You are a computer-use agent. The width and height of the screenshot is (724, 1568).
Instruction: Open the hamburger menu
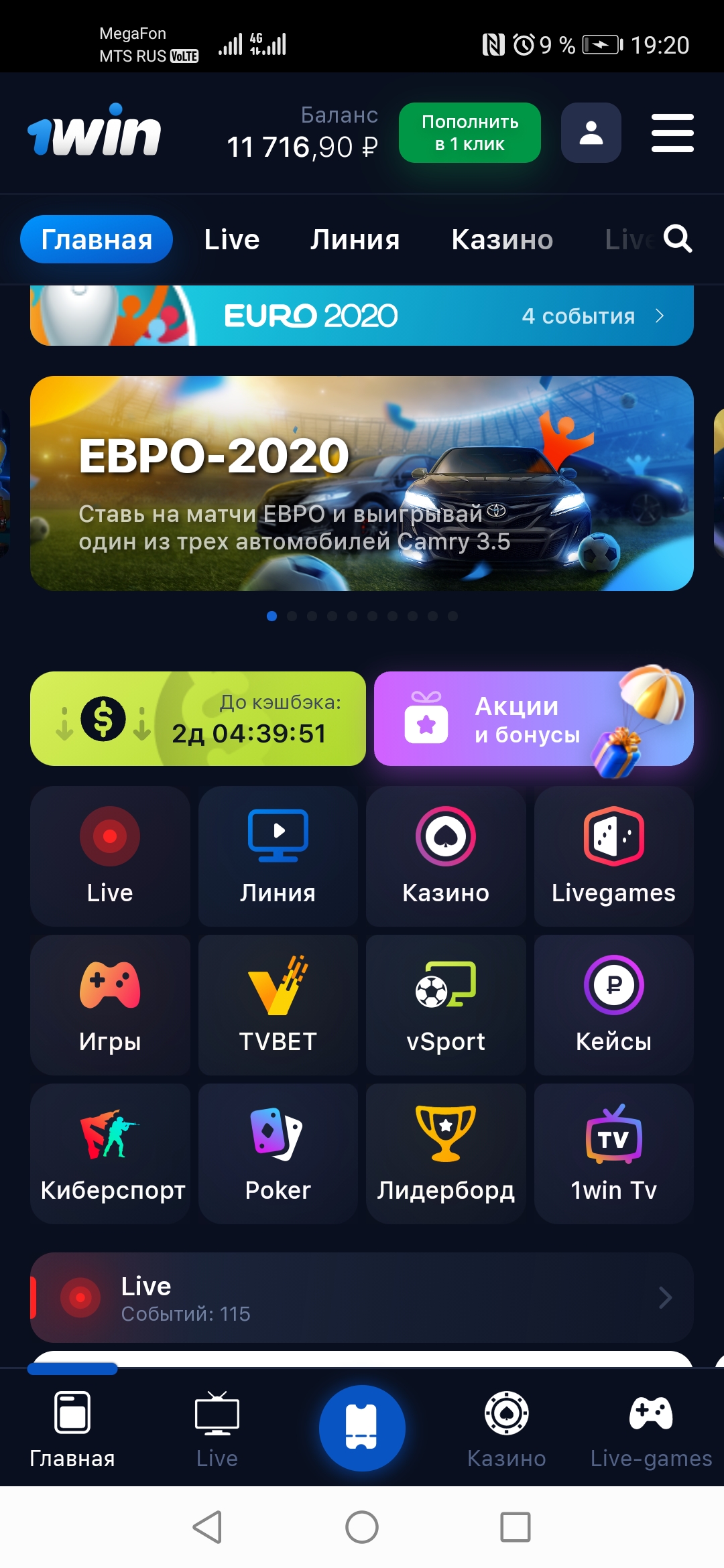tap(672, 133)
